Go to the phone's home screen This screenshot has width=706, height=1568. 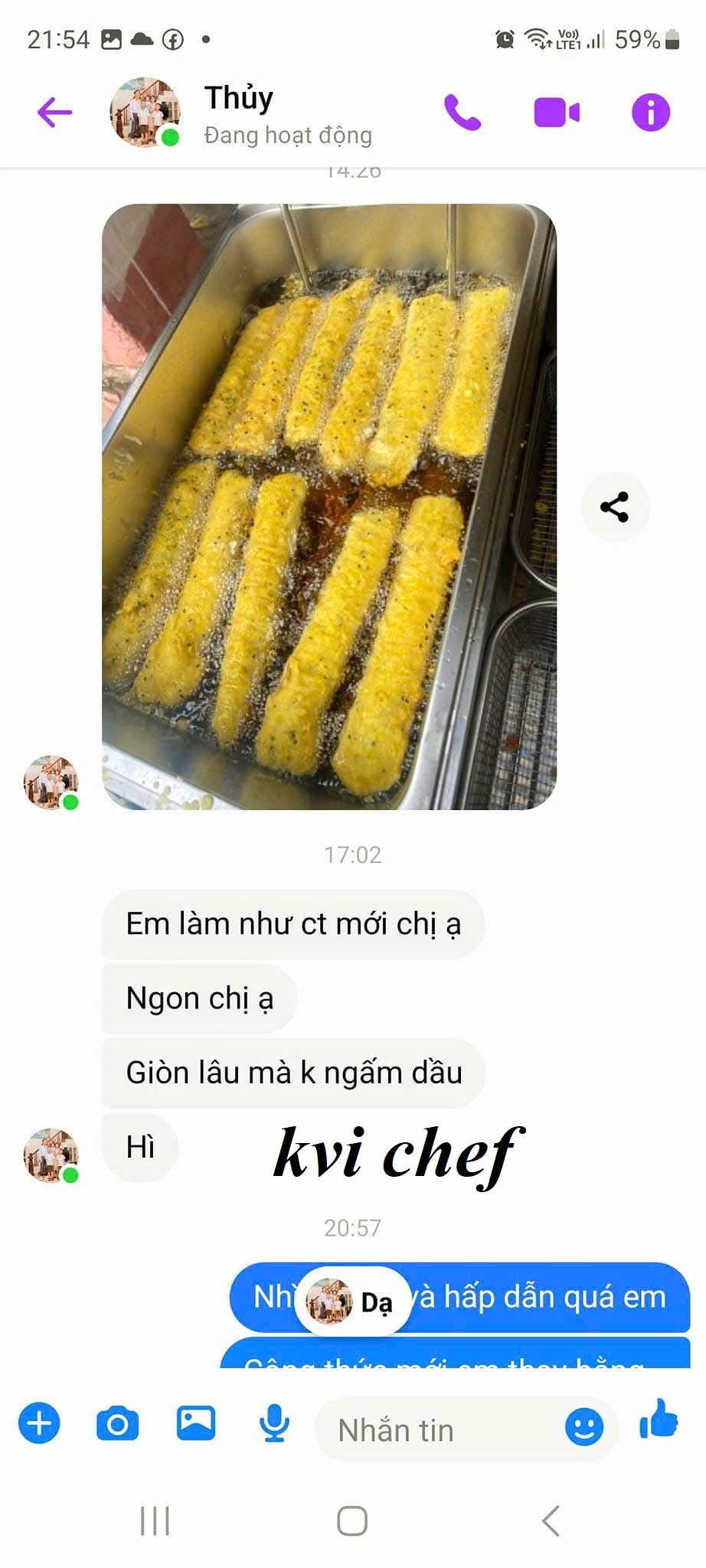352,1521
